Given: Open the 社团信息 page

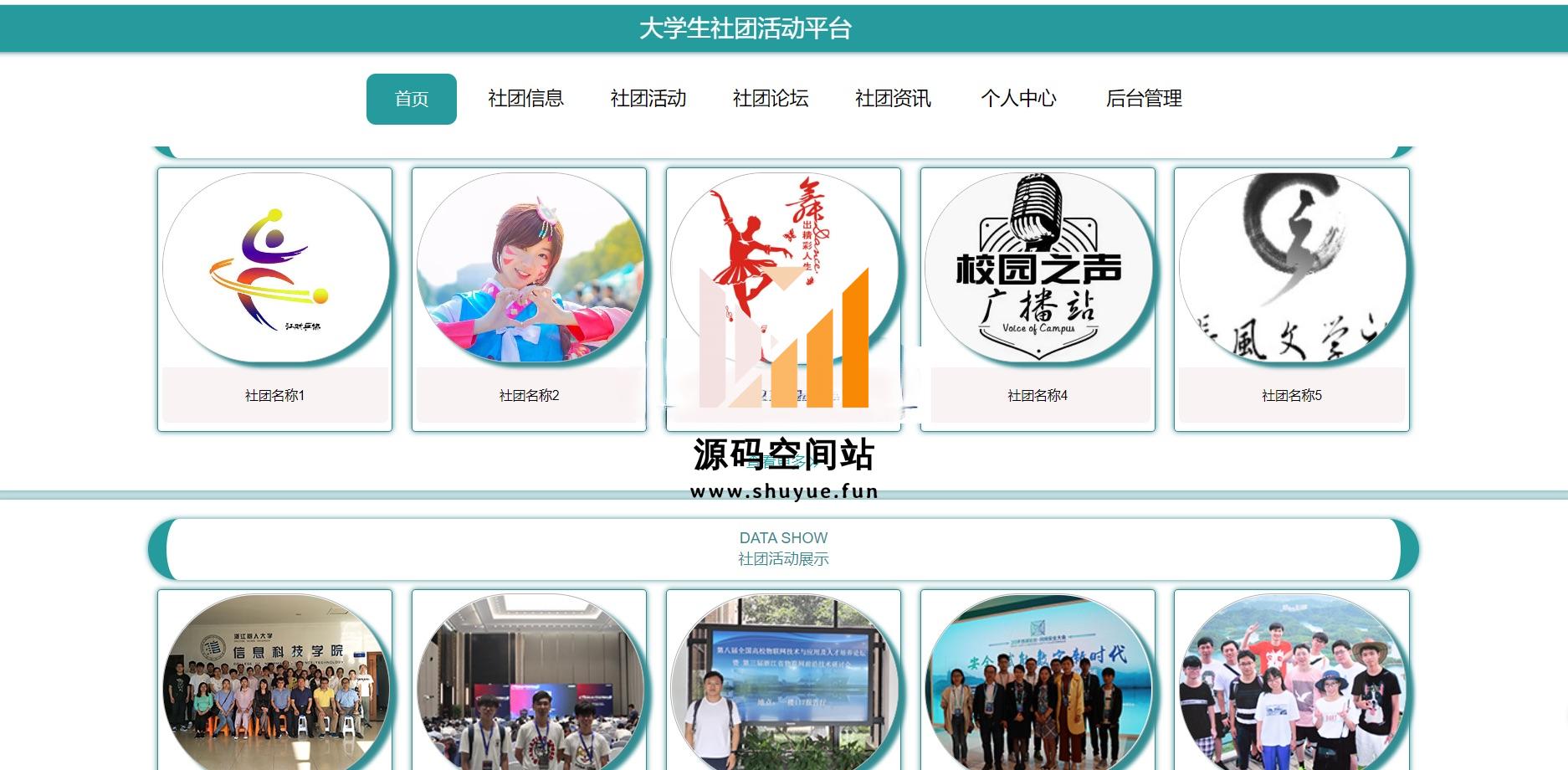Looking at the screenshot, I should pyautogui.click(x=525, y=99).
